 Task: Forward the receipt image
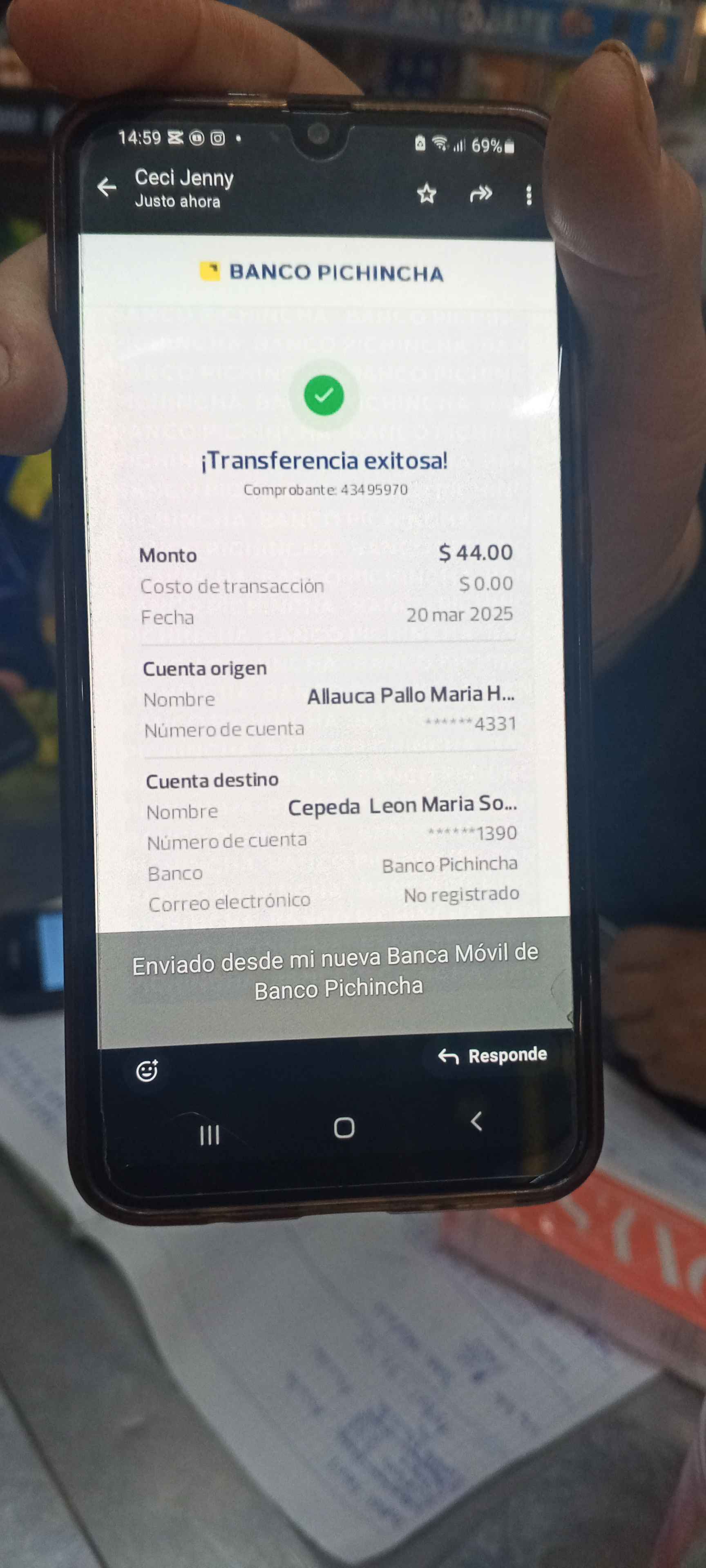pyautogui.click(x=480, y=194)
